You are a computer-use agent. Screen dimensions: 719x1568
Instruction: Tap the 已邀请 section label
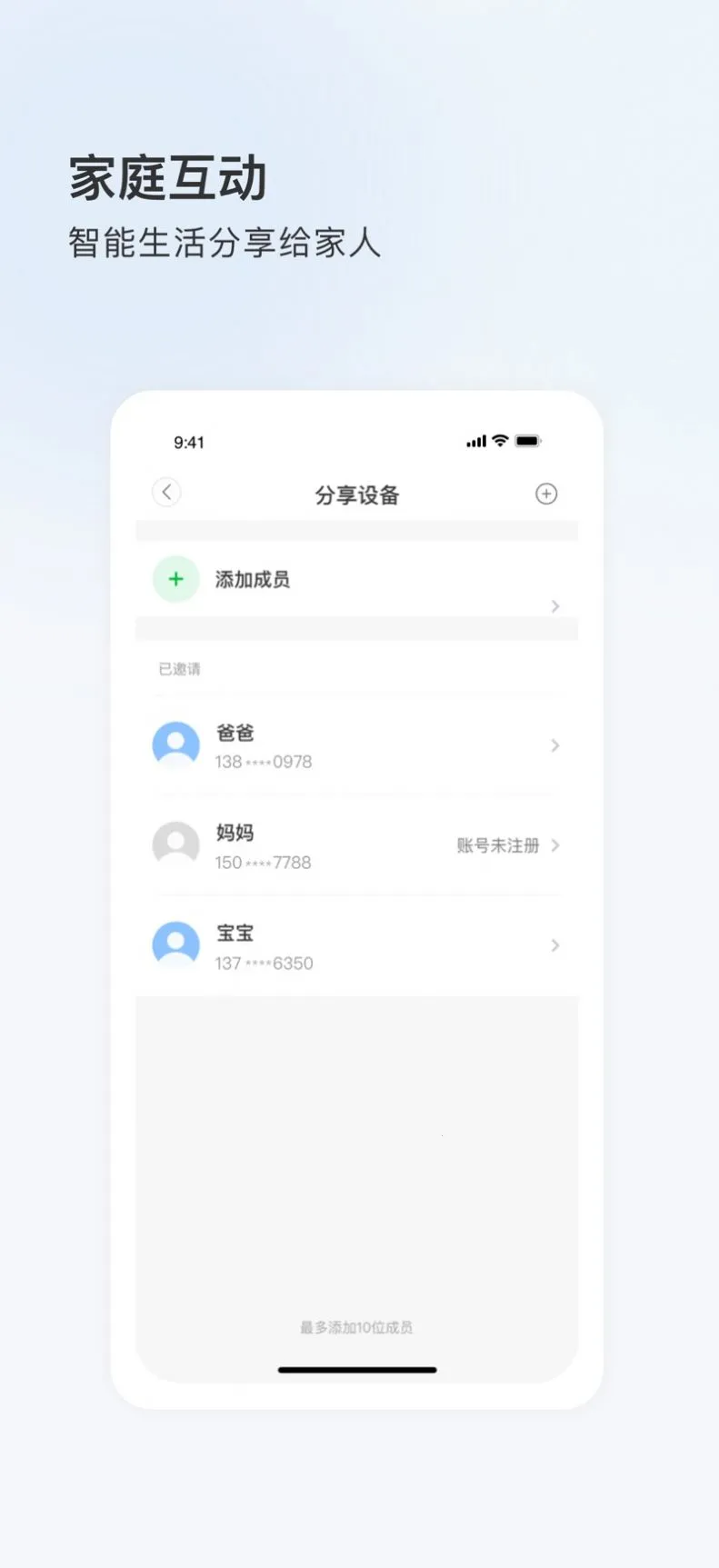click(x=178, y=669)
